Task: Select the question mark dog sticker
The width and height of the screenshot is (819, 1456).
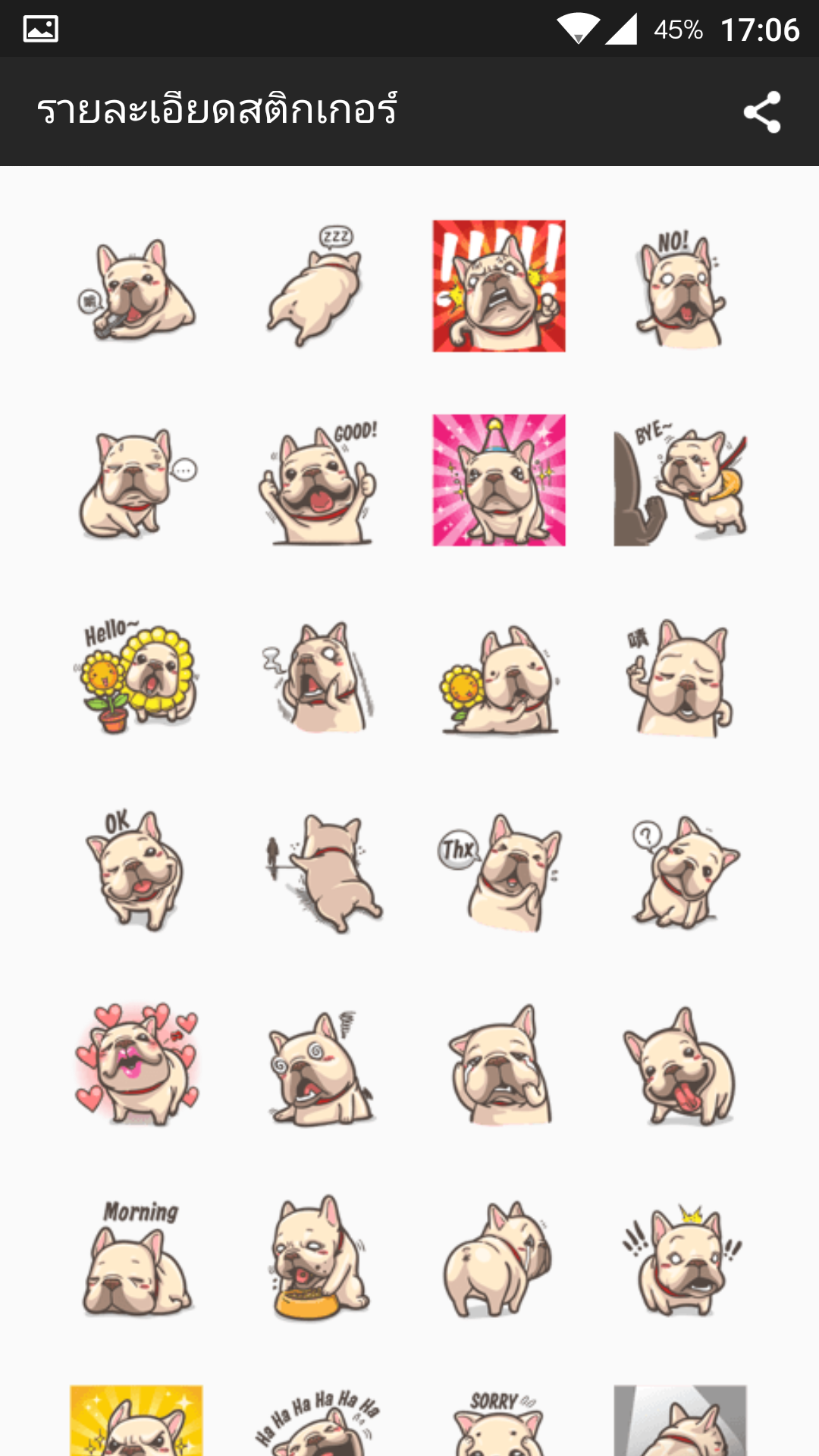Action: tap(680, 871)
